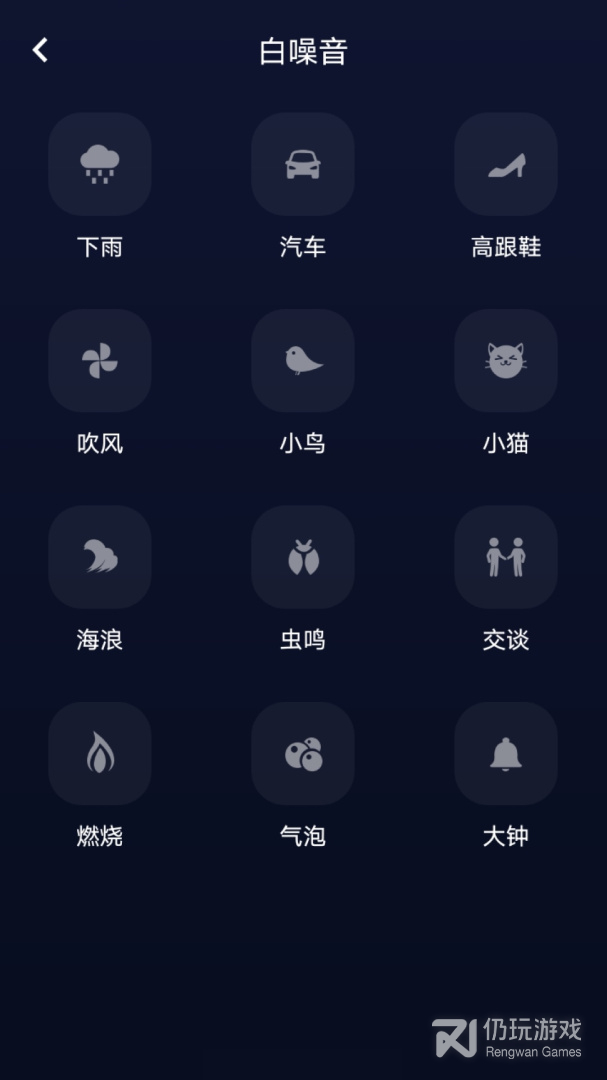
Task: Choose the 吹风 wind sound
Action: [100, 361]
